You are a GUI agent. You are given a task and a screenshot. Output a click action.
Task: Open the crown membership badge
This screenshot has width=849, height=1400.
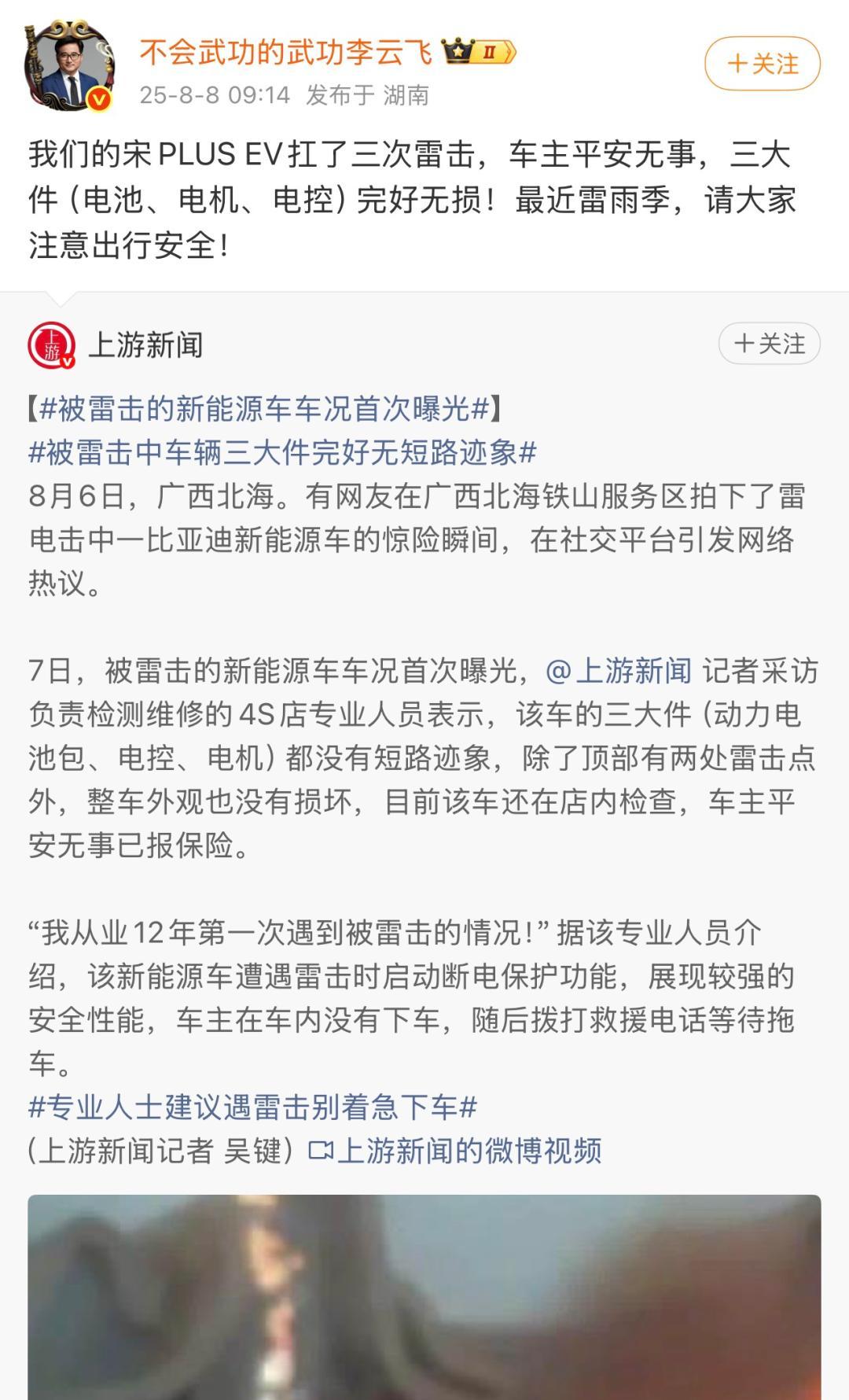tap(478, 52)
